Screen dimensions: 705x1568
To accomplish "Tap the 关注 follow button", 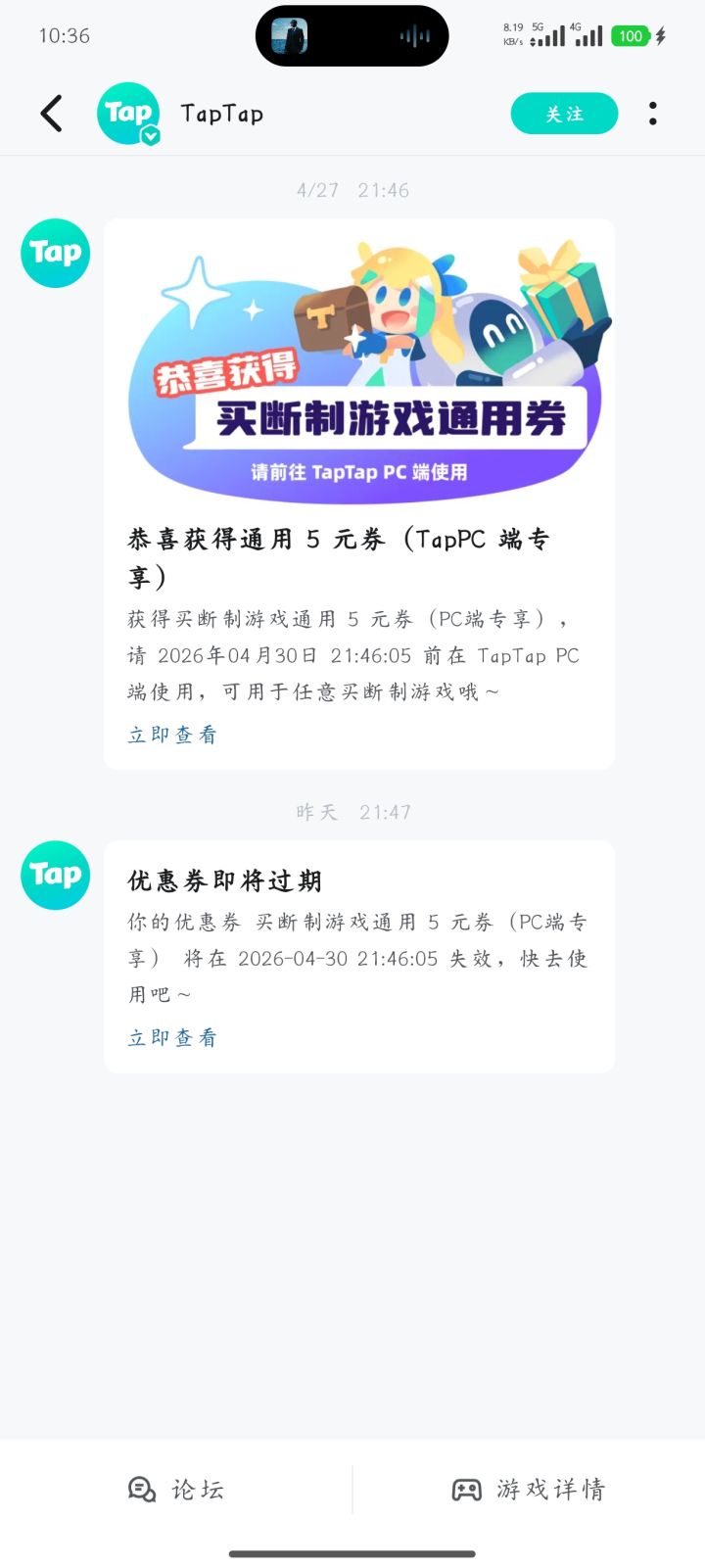I will click(x=563, y=114).
